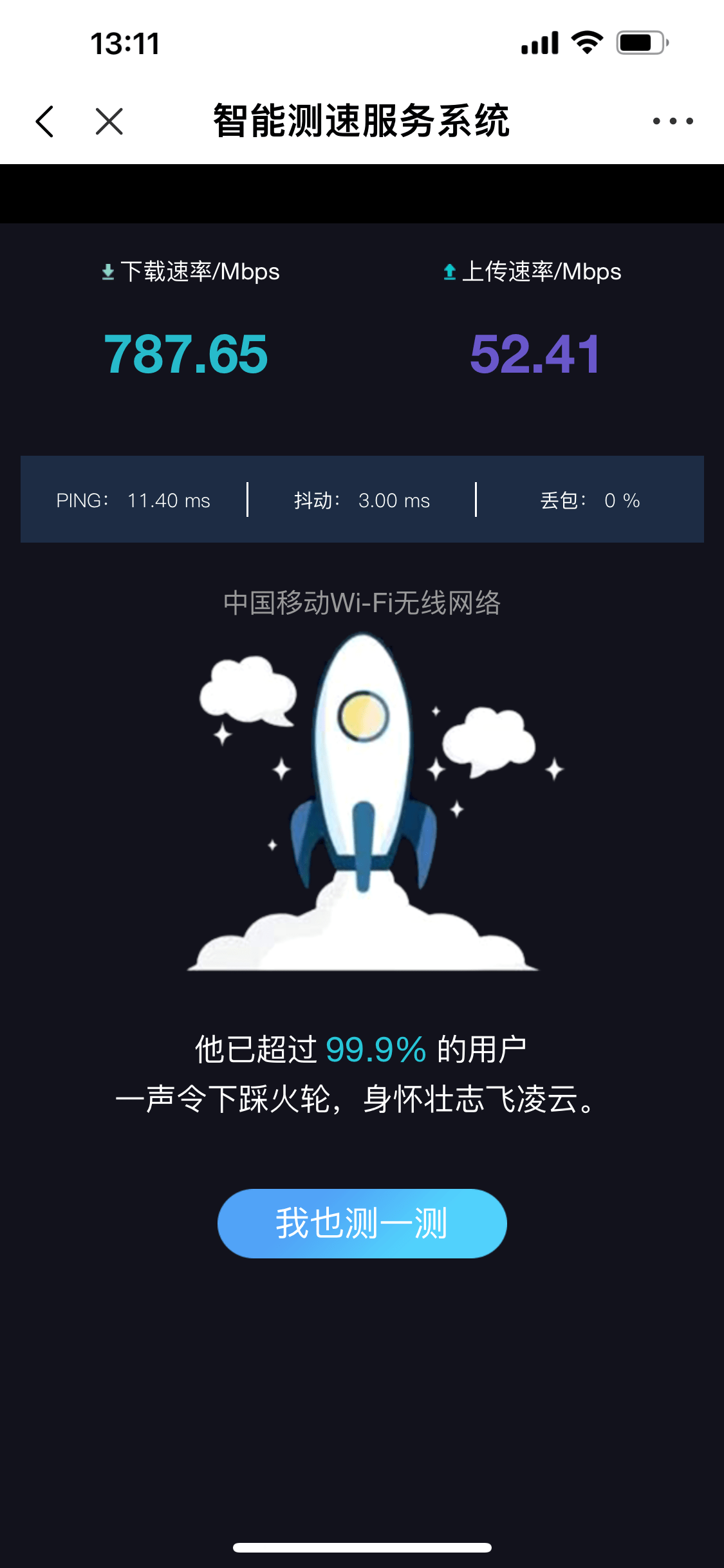Tap the 我也测一测 button
The image size is (724, 1568).
(362, 1223)
